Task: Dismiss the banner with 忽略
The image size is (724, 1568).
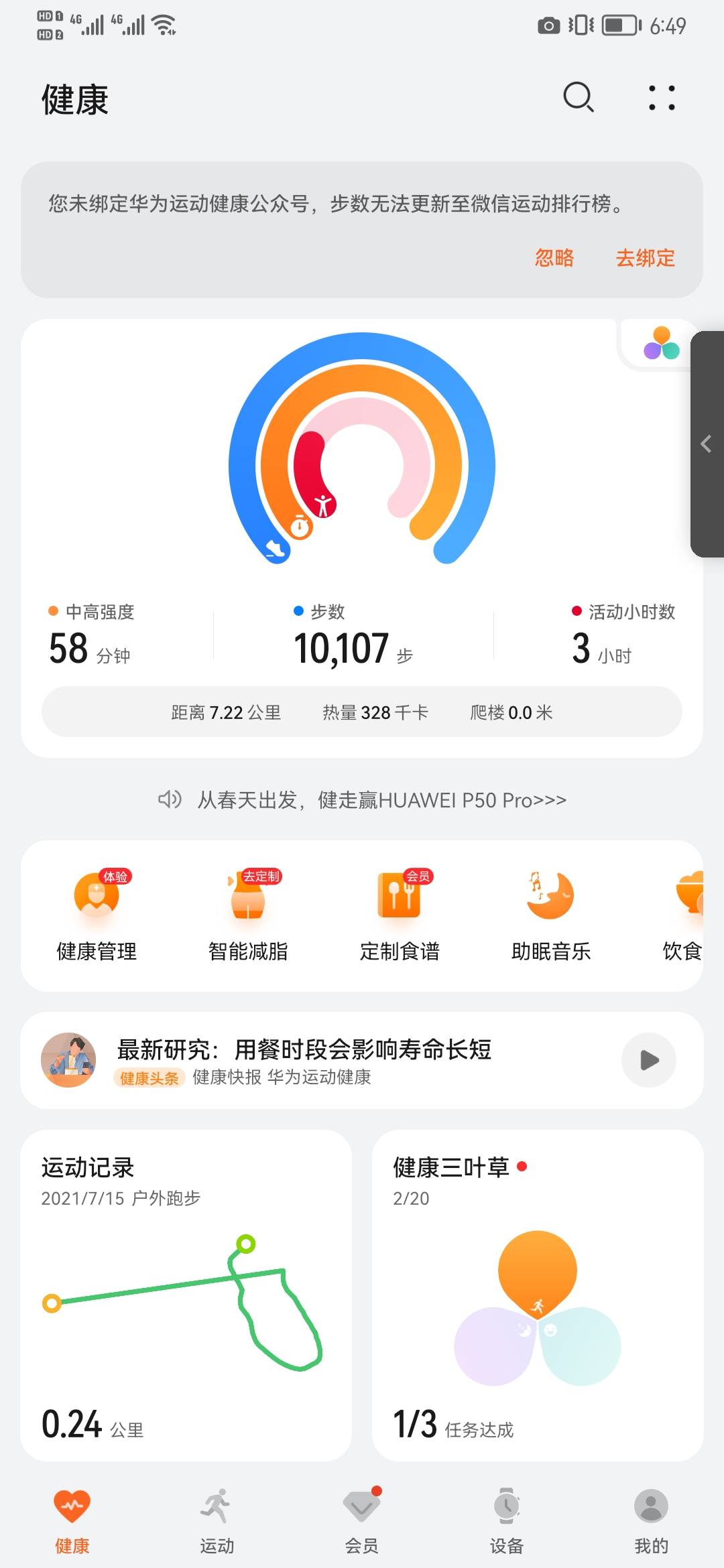Action: tap(554, 258)
